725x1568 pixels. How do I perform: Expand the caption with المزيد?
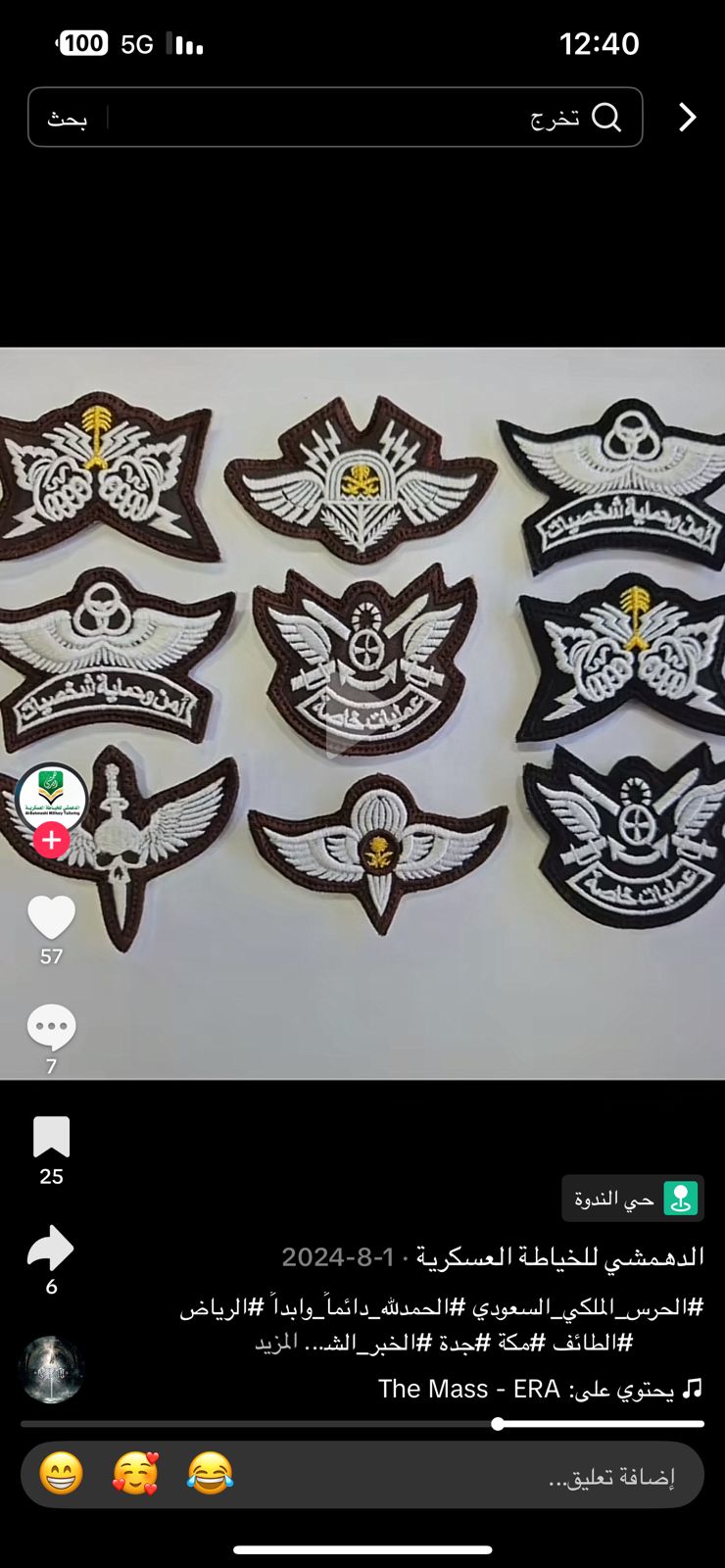click(x=275, y=1342)
